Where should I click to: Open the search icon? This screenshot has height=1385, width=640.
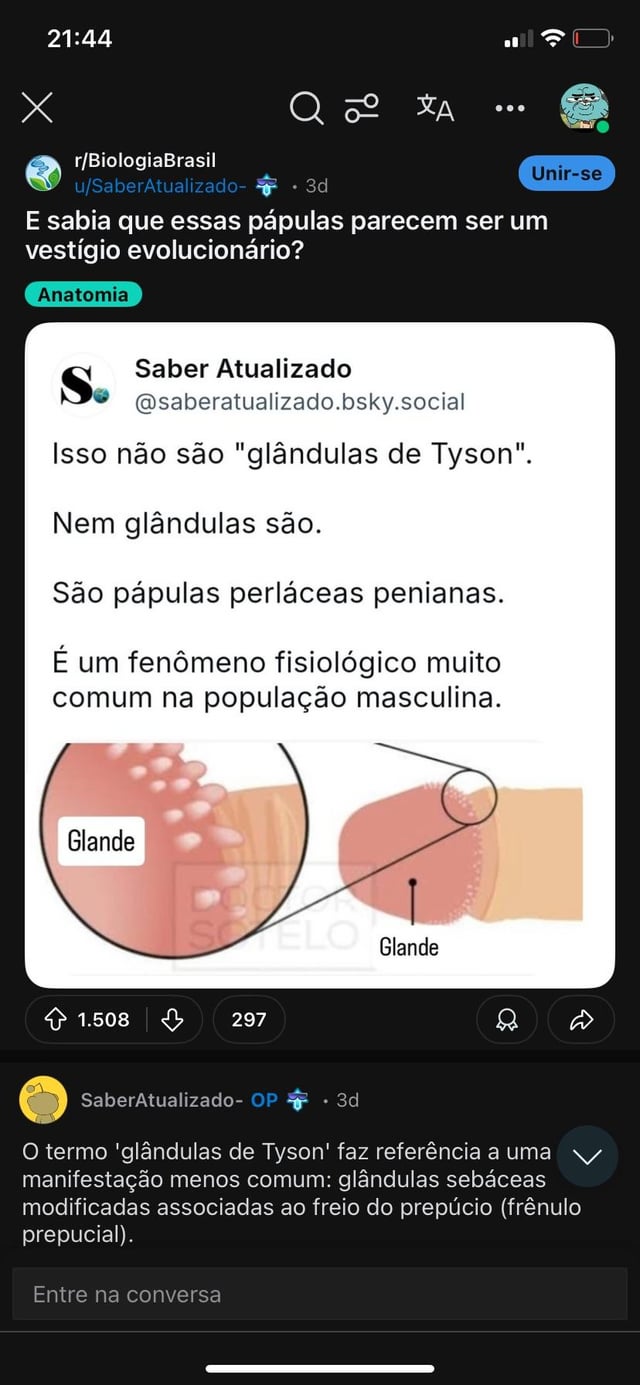(x=306, y=107)
